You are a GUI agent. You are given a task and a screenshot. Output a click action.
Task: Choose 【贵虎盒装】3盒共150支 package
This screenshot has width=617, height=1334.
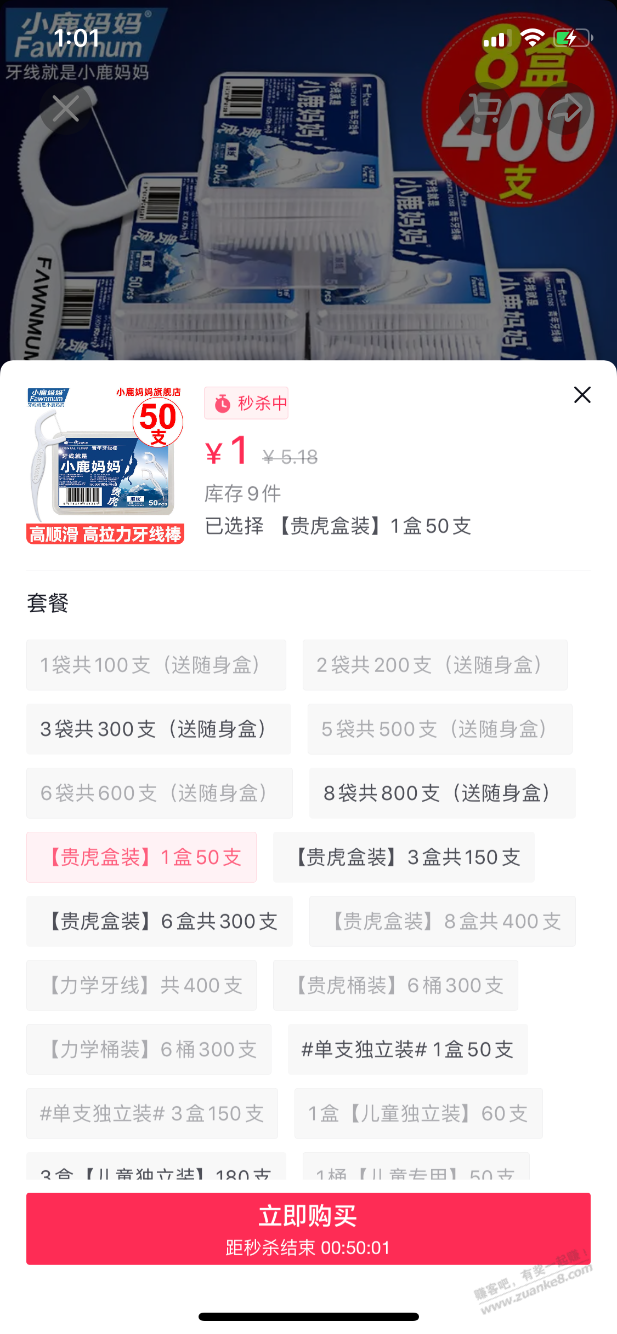click(404, 857)
